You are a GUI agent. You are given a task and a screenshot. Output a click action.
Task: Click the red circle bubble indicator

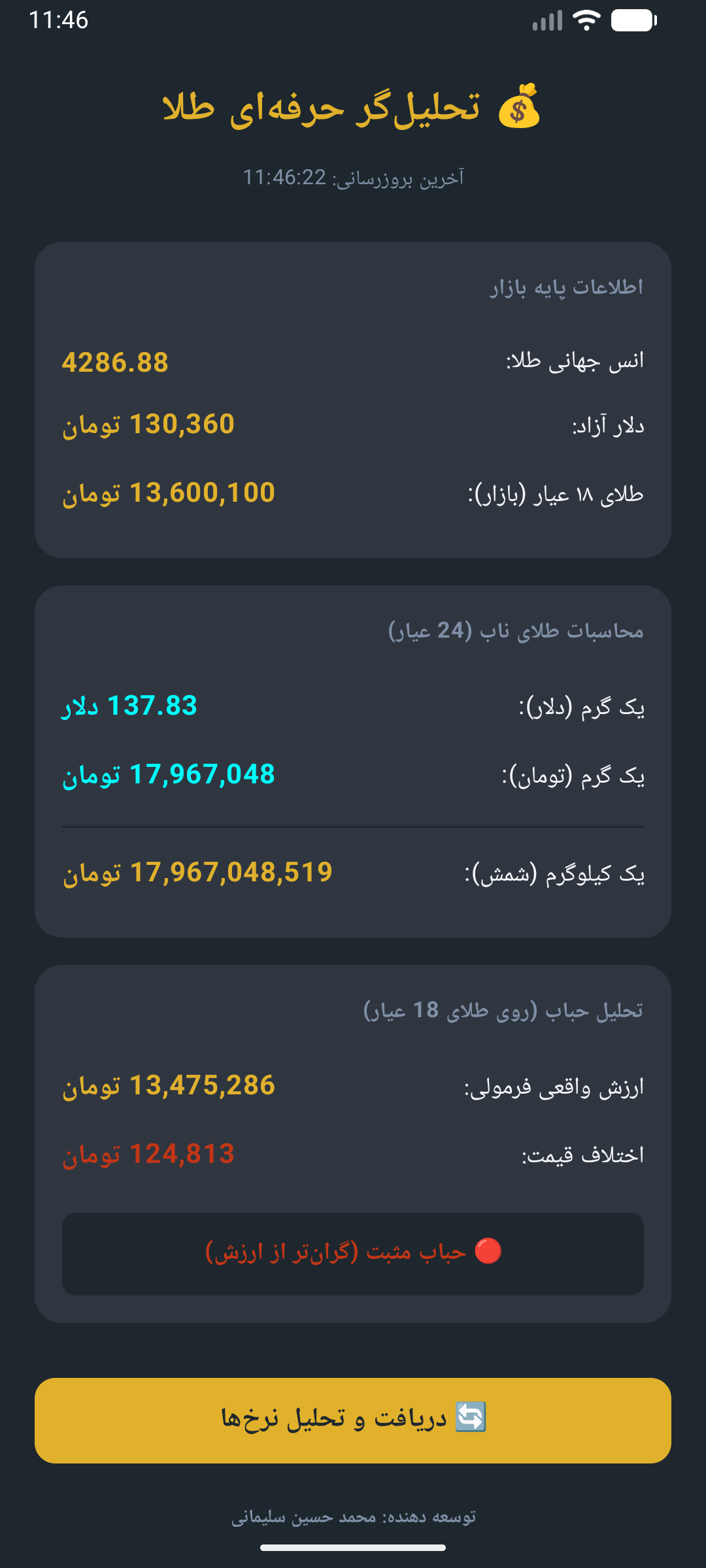click(489, 1249)
